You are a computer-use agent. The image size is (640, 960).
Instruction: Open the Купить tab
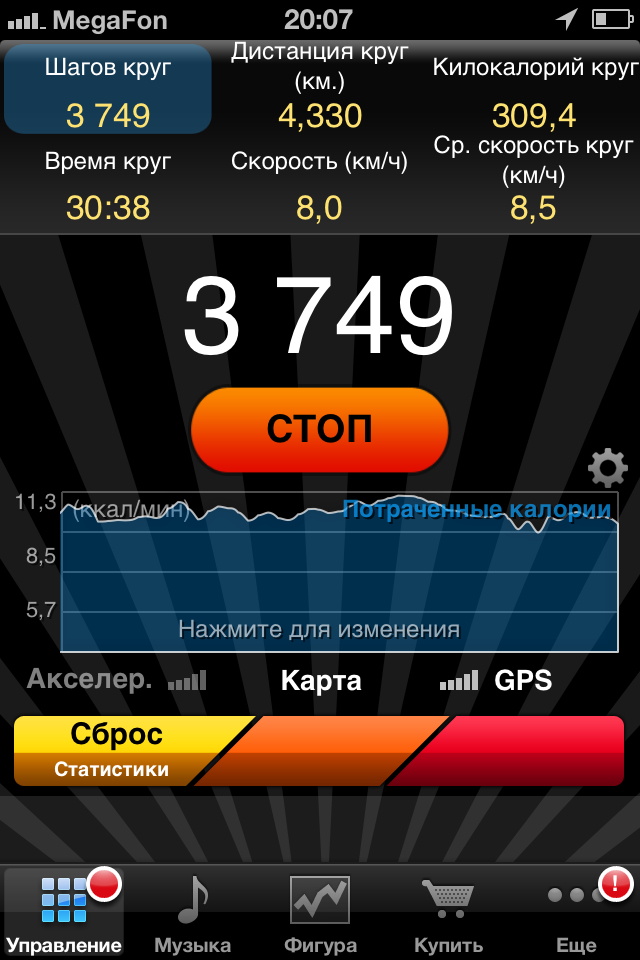pos(448,912)
